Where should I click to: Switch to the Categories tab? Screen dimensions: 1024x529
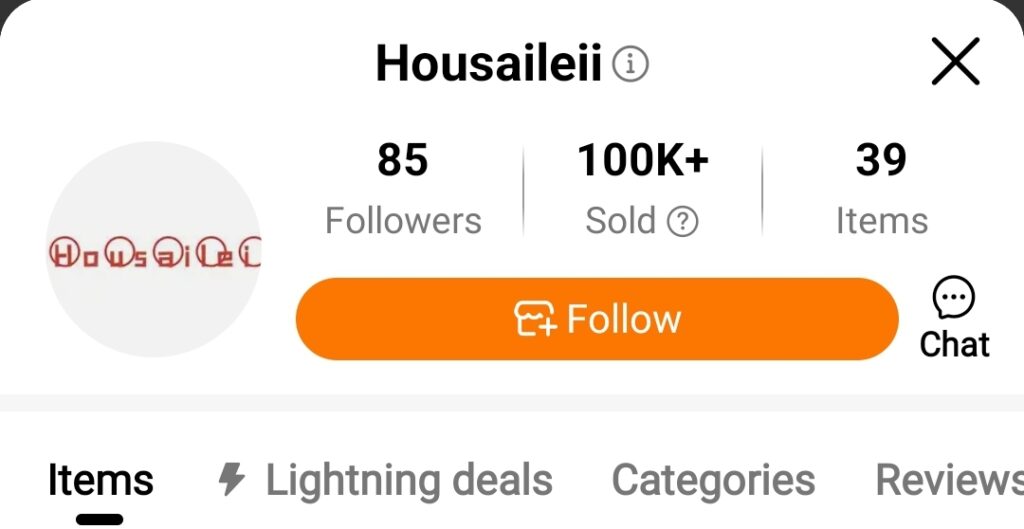[713, 480]
